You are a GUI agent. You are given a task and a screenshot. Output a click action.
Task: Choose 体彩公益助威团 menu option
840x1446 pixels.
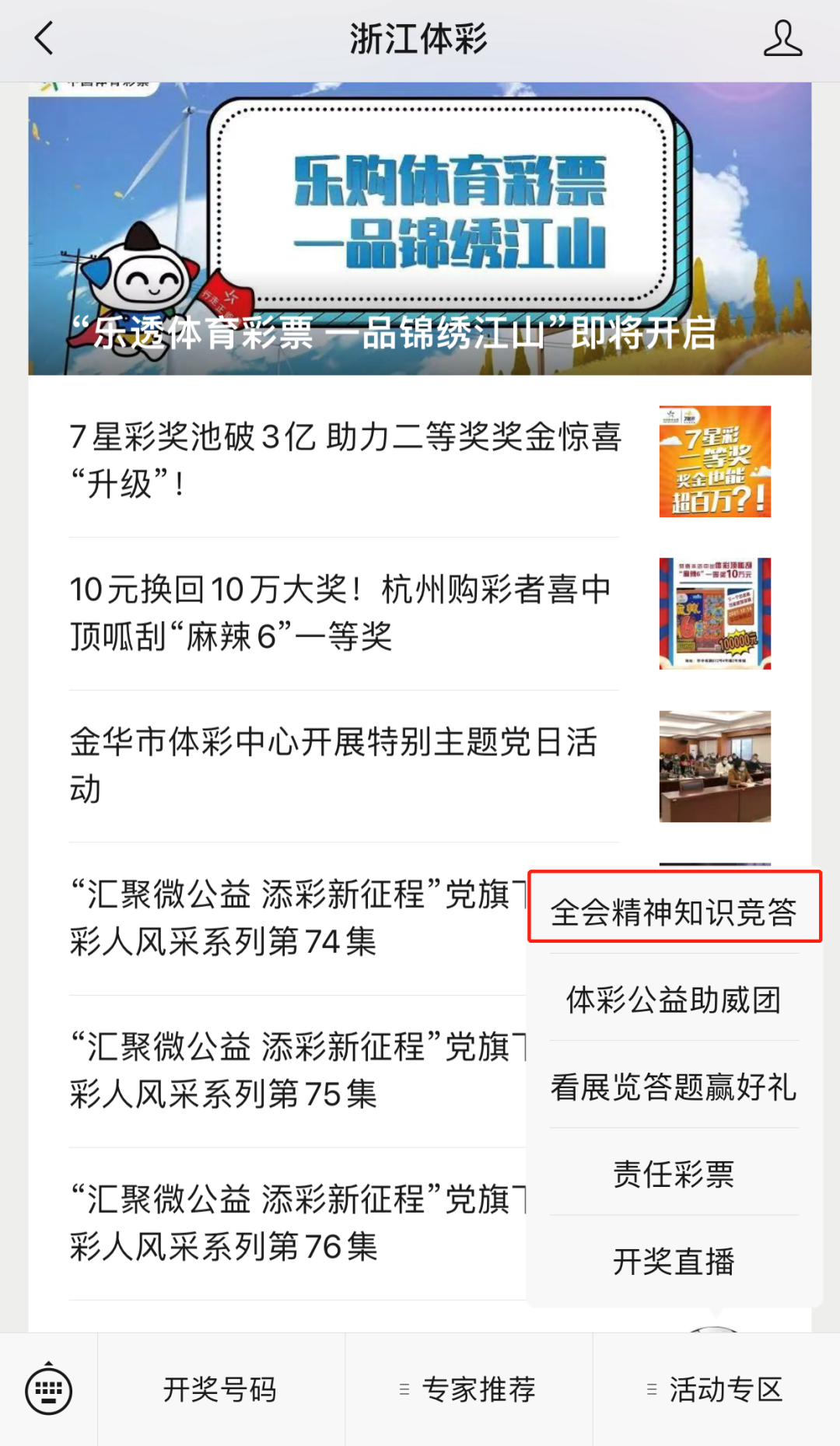[x=674, y=1000]
